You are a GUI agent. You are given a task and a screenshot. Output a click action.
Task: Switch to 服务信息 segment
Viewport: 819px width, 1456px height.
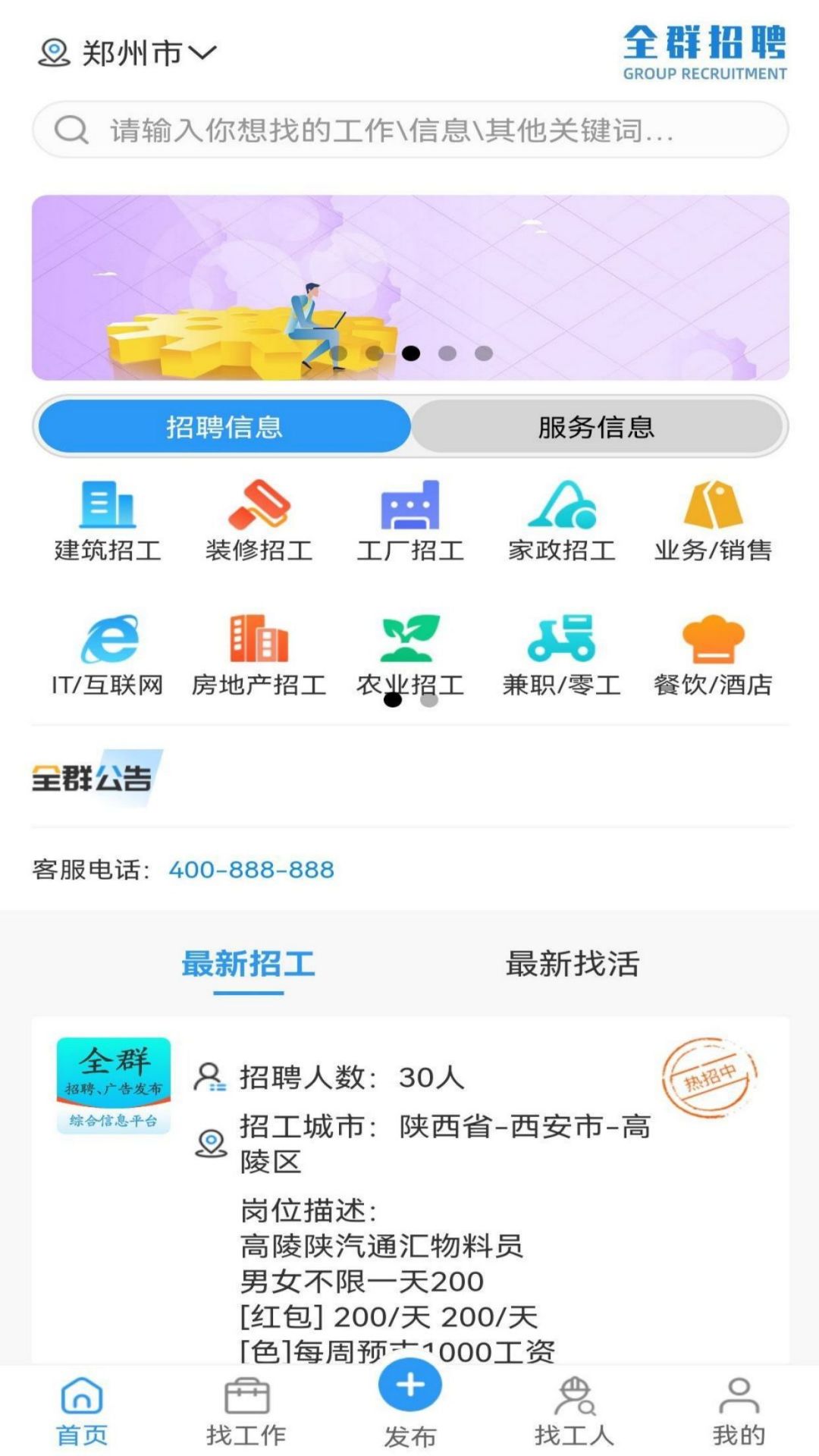coord(598,426)
